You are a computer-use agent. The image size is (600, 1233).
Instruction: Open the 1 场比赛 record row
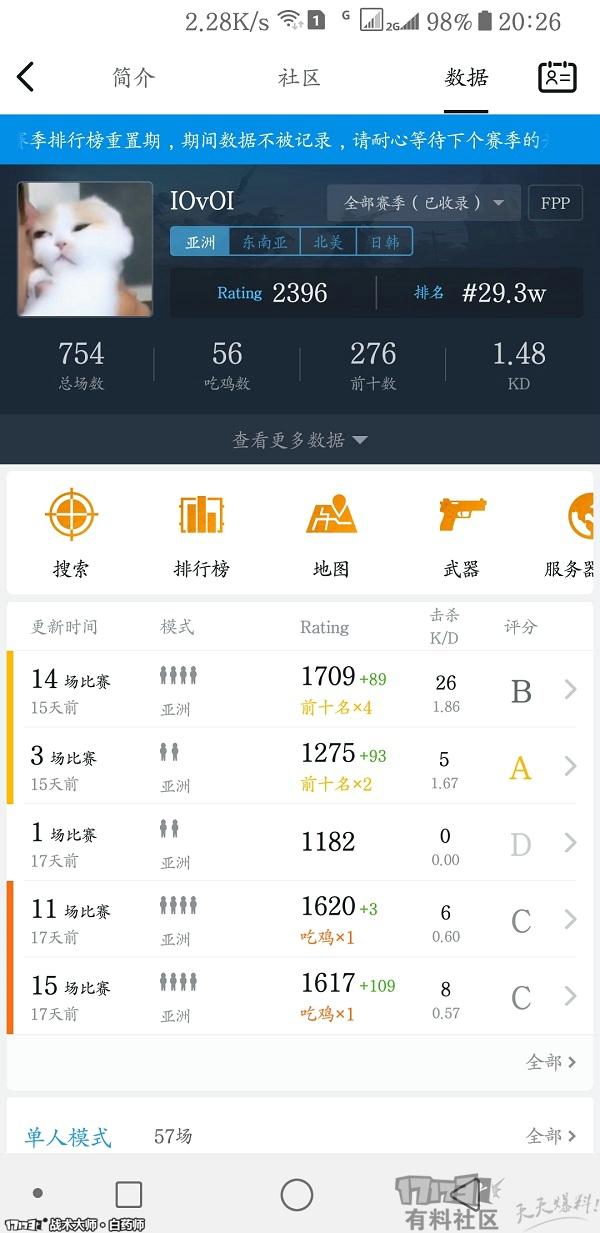tap(300, 843)
